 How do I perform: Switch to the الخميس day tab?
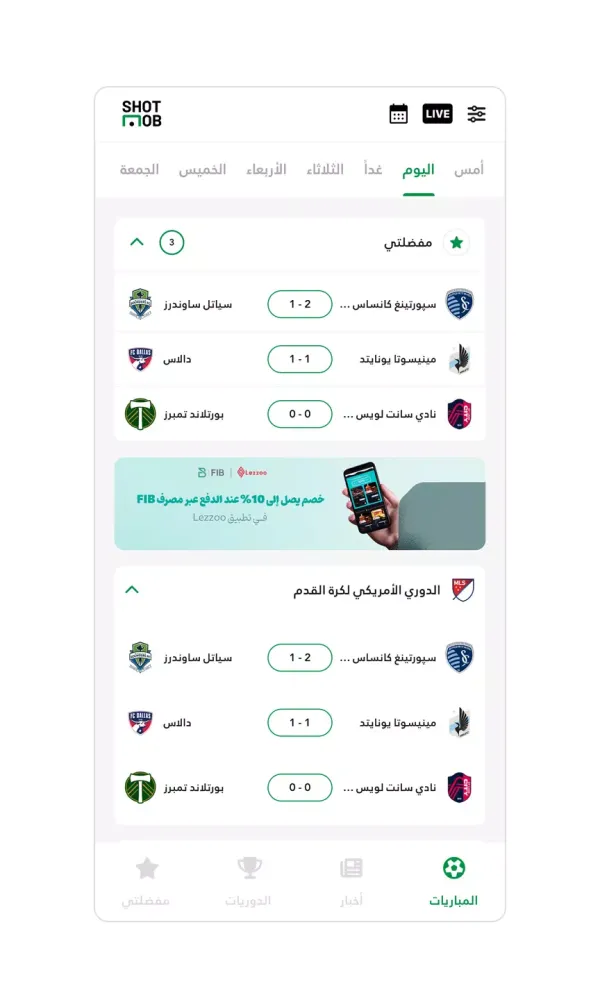click(202, 170)
